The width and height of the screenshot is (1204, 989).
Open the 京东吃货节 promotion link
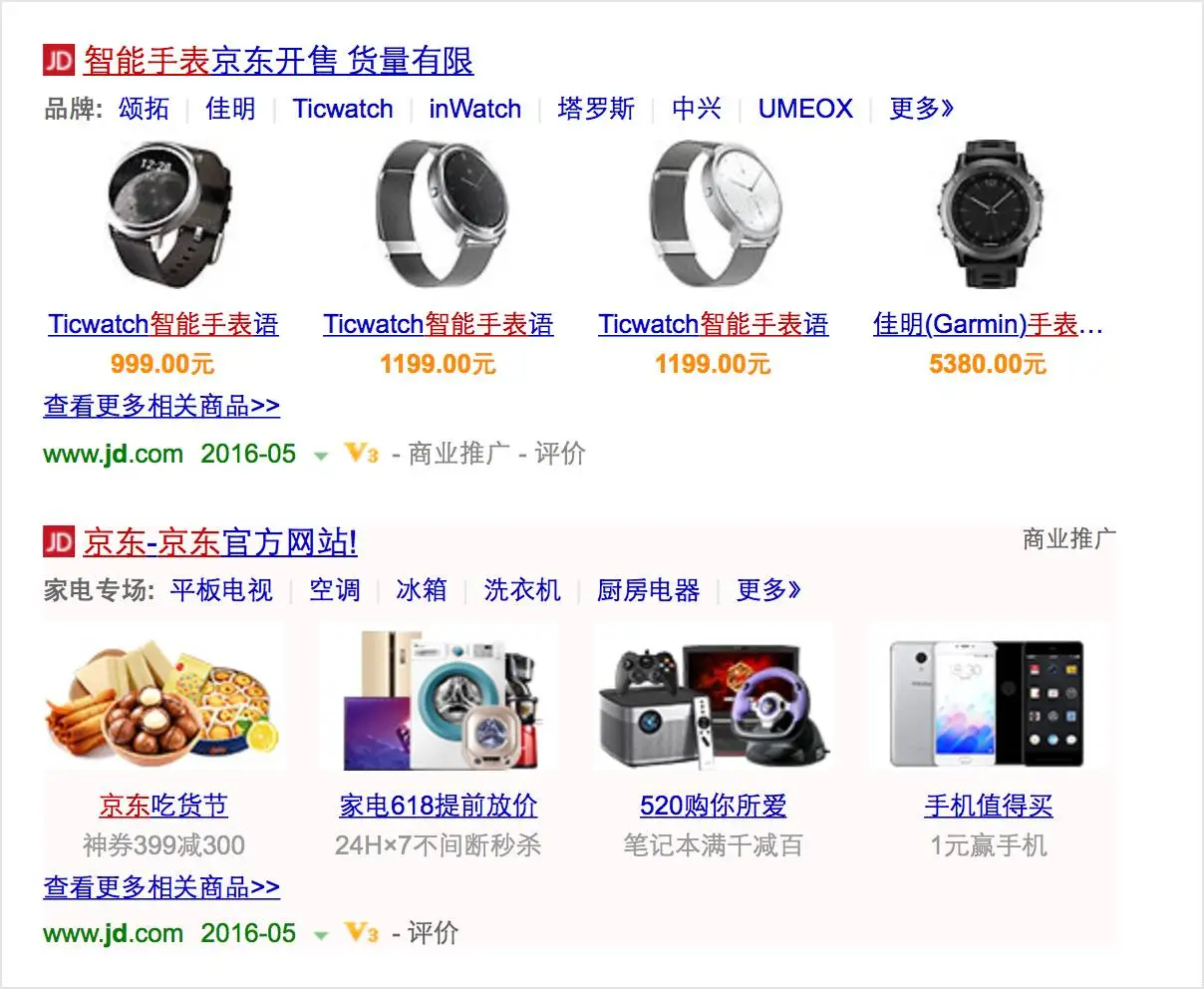(163, 806)
